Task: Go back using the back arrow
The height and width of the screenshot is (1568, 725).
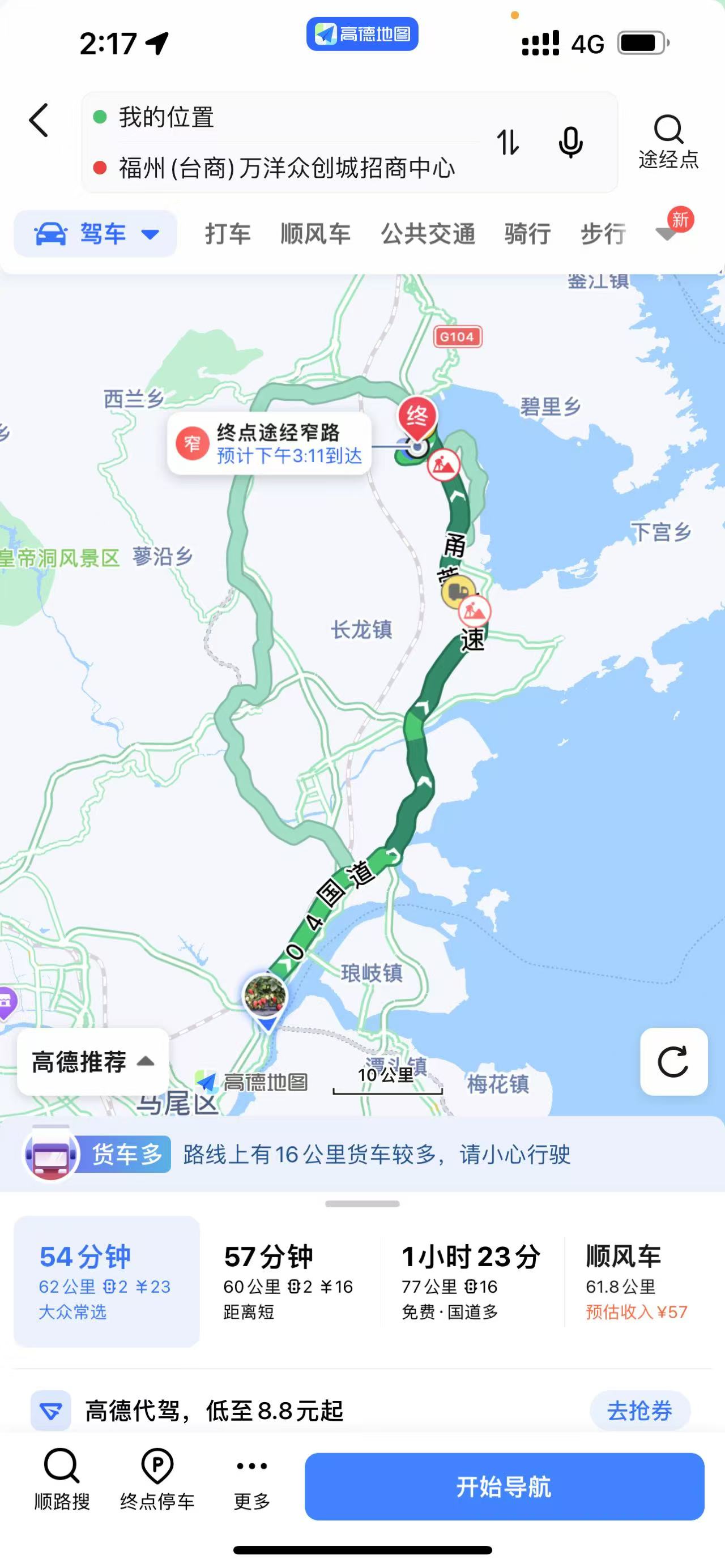Action: tap(39, 120)
